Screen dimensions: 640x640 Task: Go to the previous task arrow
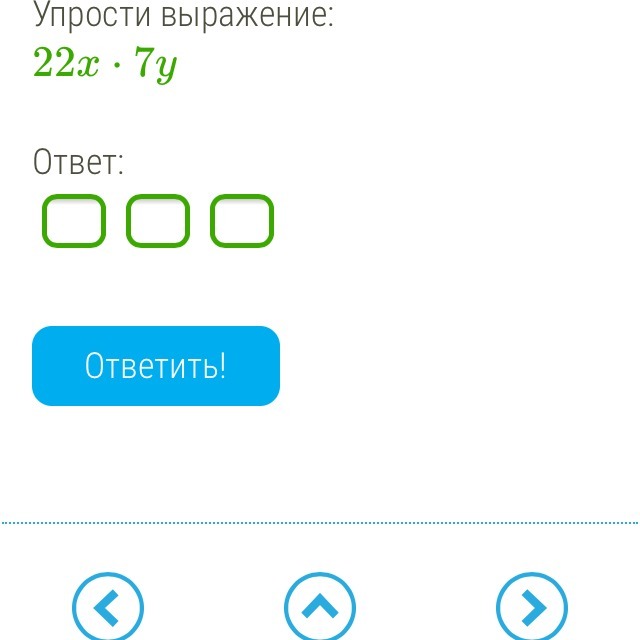(108, 607)
